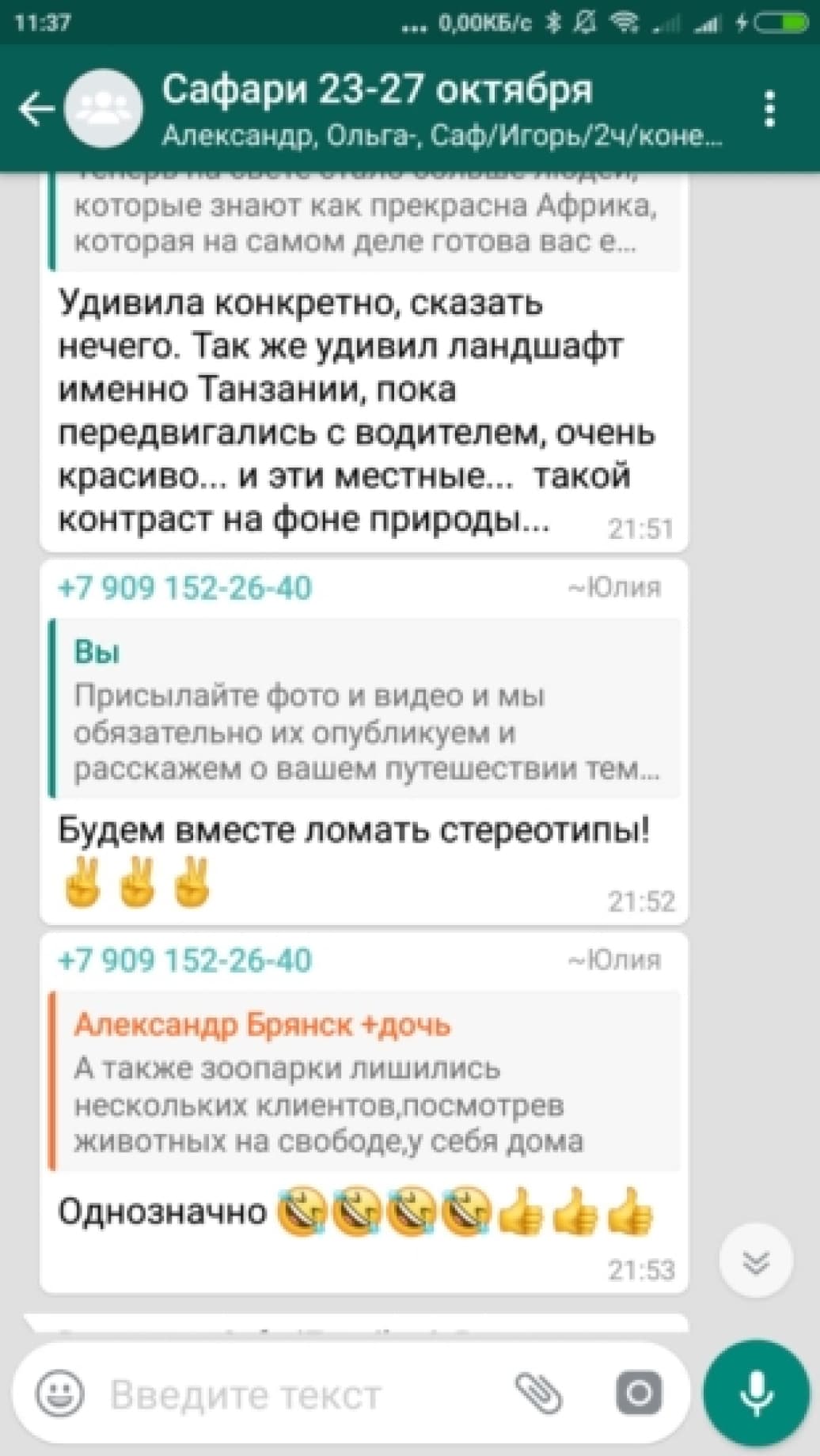Tap the quoted message from Александр Брянск +дочь

tap(364, 1082)
